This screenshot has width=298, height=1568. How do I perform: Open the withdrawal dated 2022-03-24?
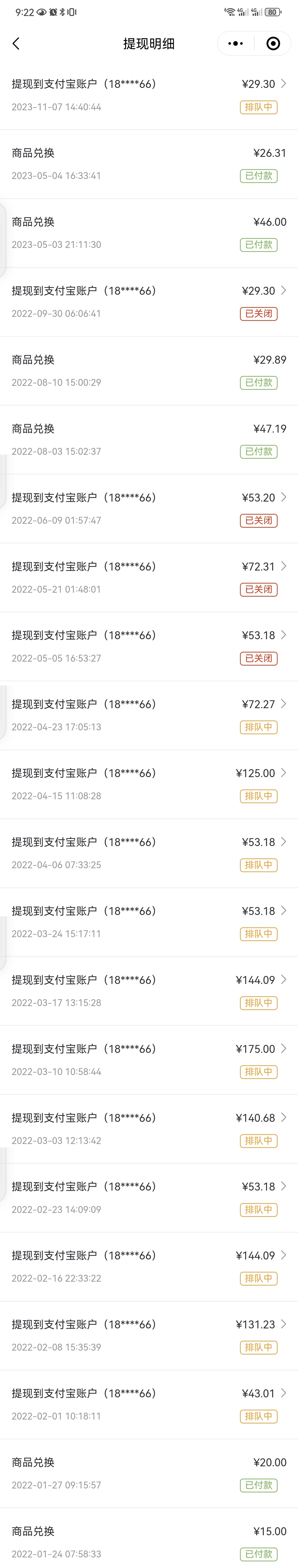pos(149,922)
